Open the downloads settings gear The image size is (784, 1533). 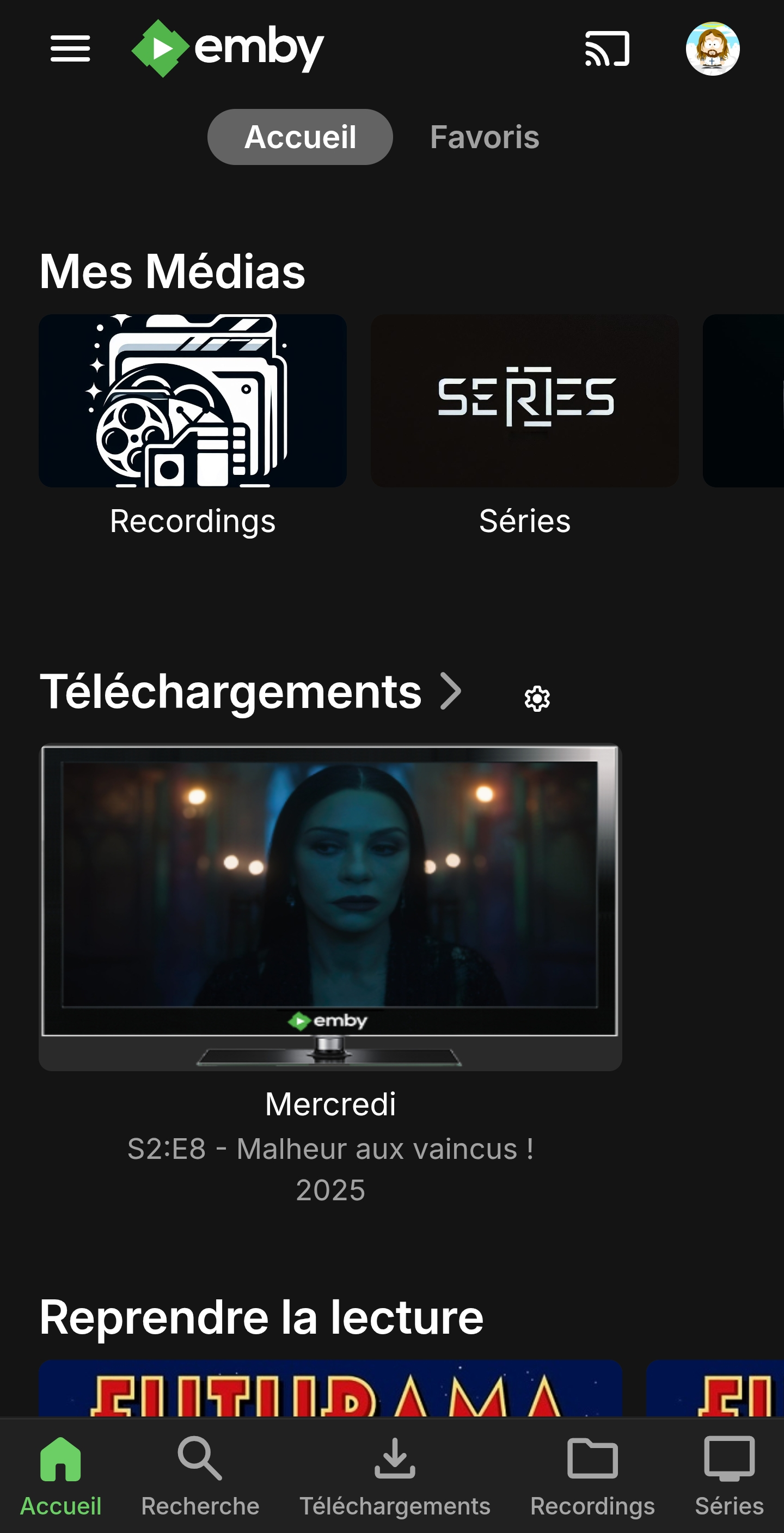pyautogui.click(x=536, y=699)
